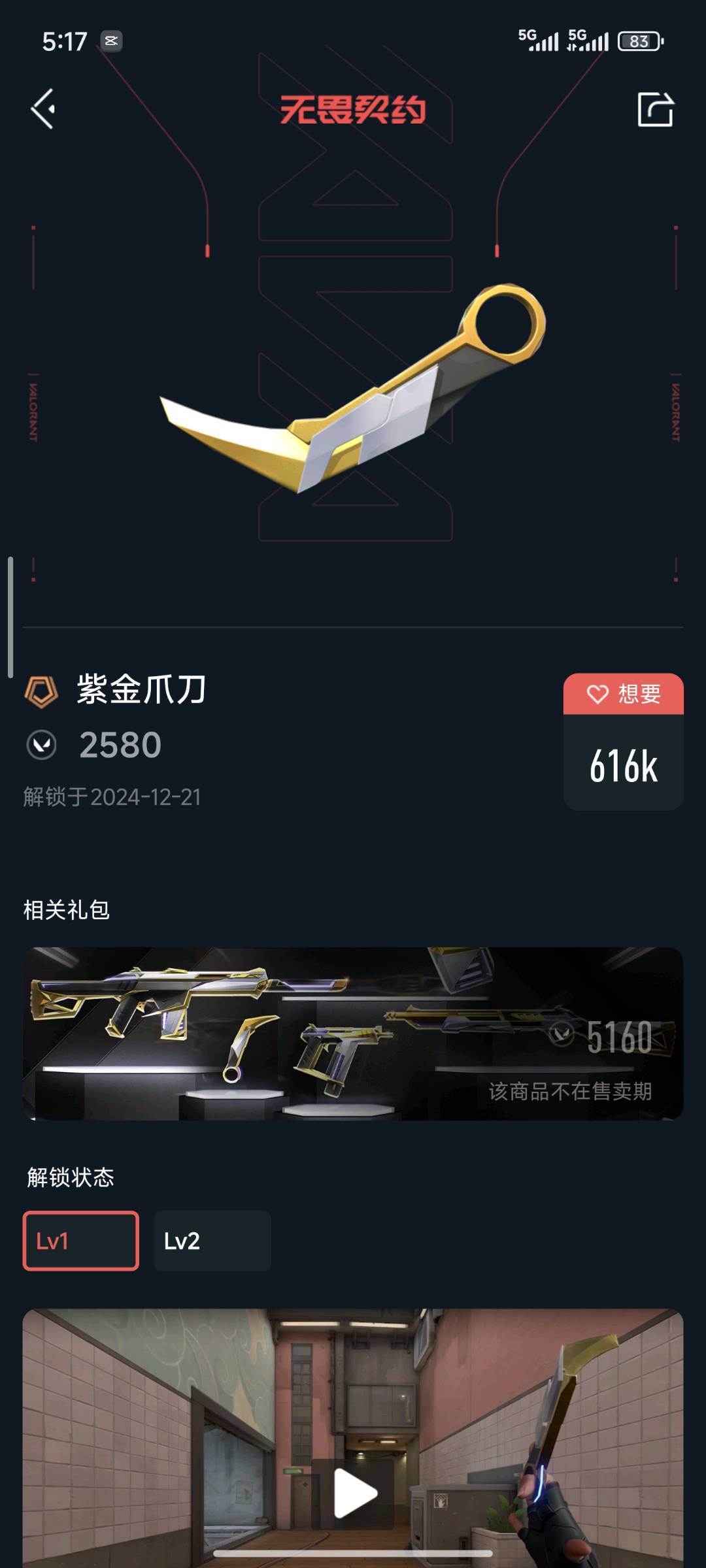Screen dimensions: 706x1568
Task: Tap the 想要 wishlist heart button
Action: coord(624,694)
